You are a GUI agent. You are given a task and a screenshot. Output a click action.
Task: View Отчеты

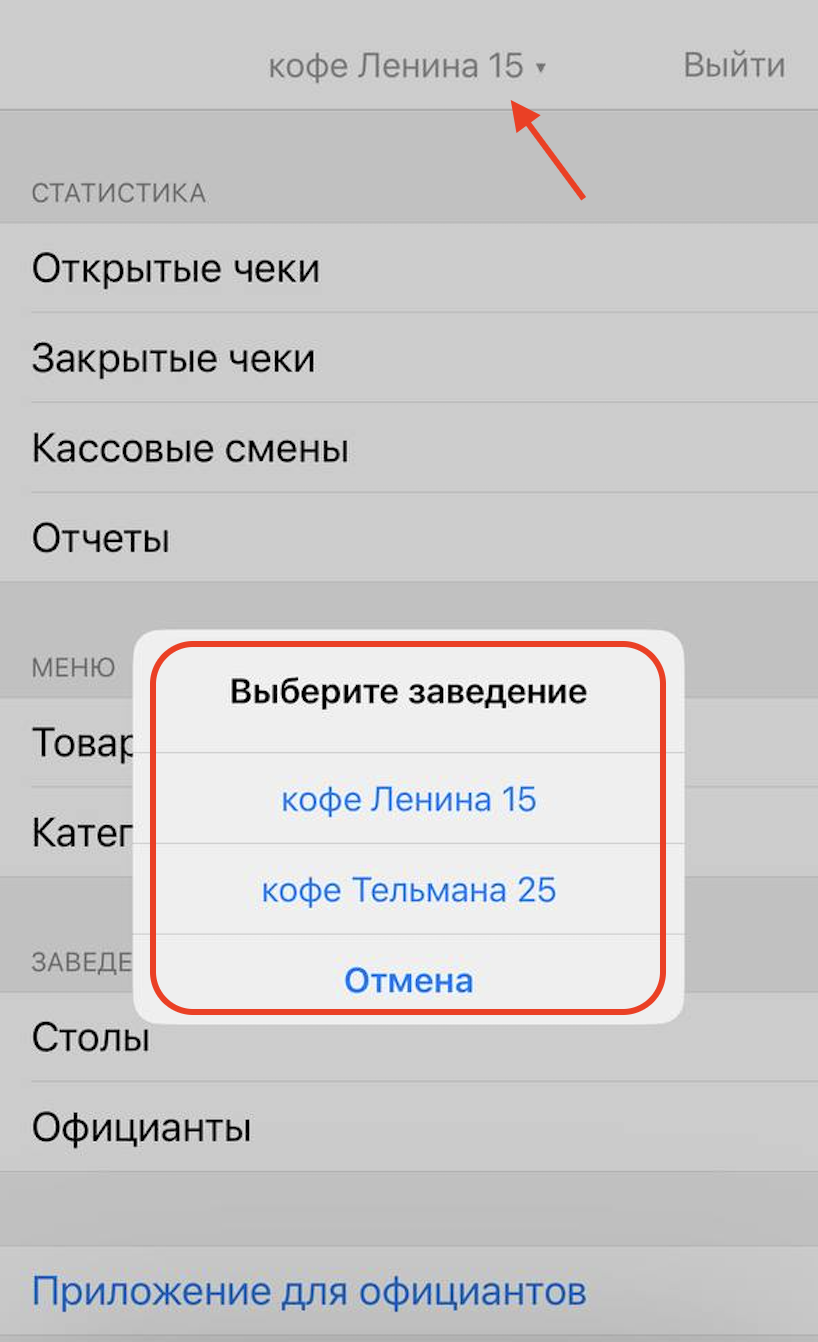[x=100, y=539]
